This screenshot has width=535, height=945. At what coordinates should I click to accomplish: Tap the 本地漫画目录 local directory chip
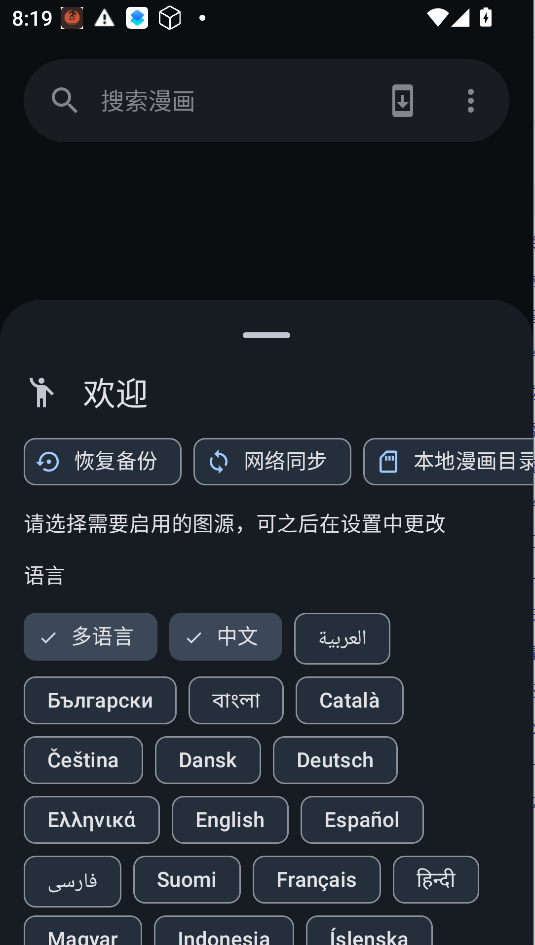[449, 462]
